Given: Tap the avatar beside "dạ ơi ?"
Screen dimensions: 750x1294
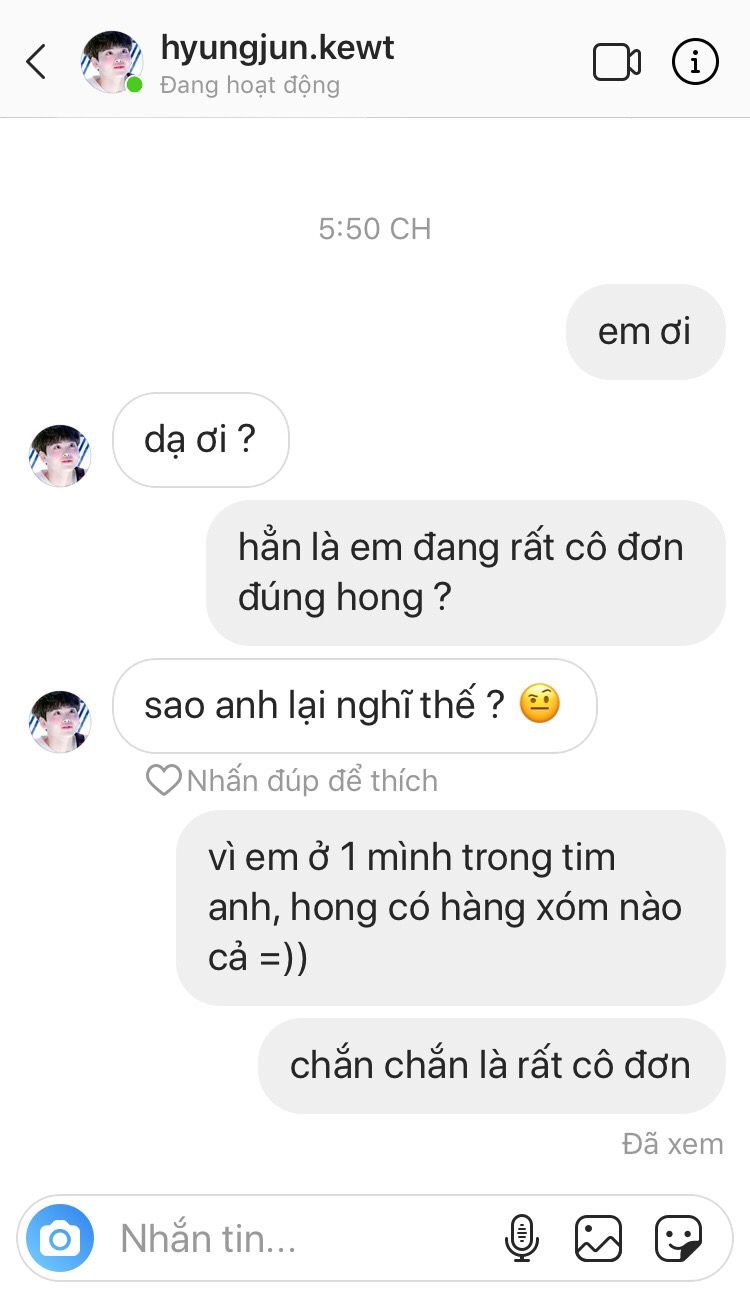Looking at the screenshot, I should click(x=60, y=456).
